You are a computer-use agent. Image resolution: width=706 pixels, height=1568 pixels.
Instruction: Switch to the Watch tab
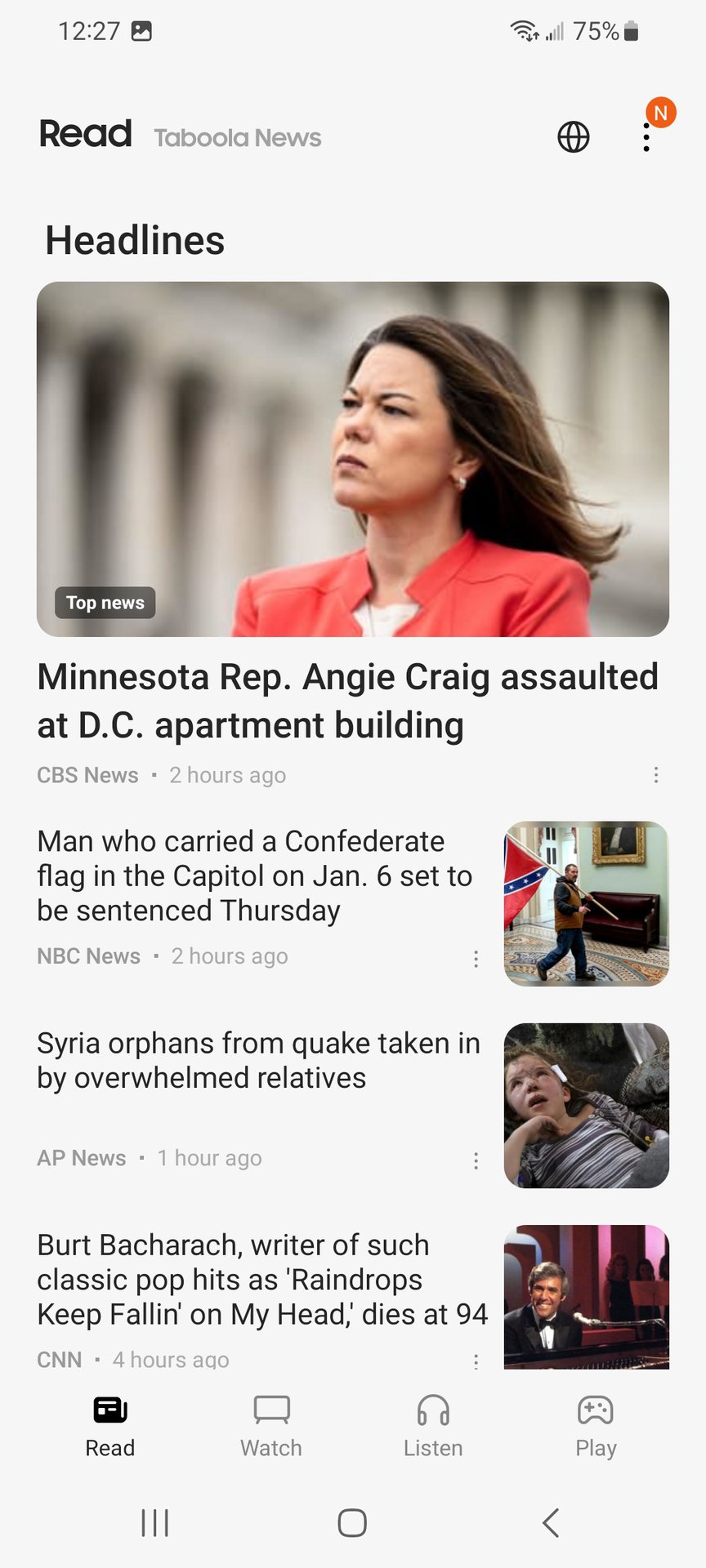click(x=271, y=1426)
